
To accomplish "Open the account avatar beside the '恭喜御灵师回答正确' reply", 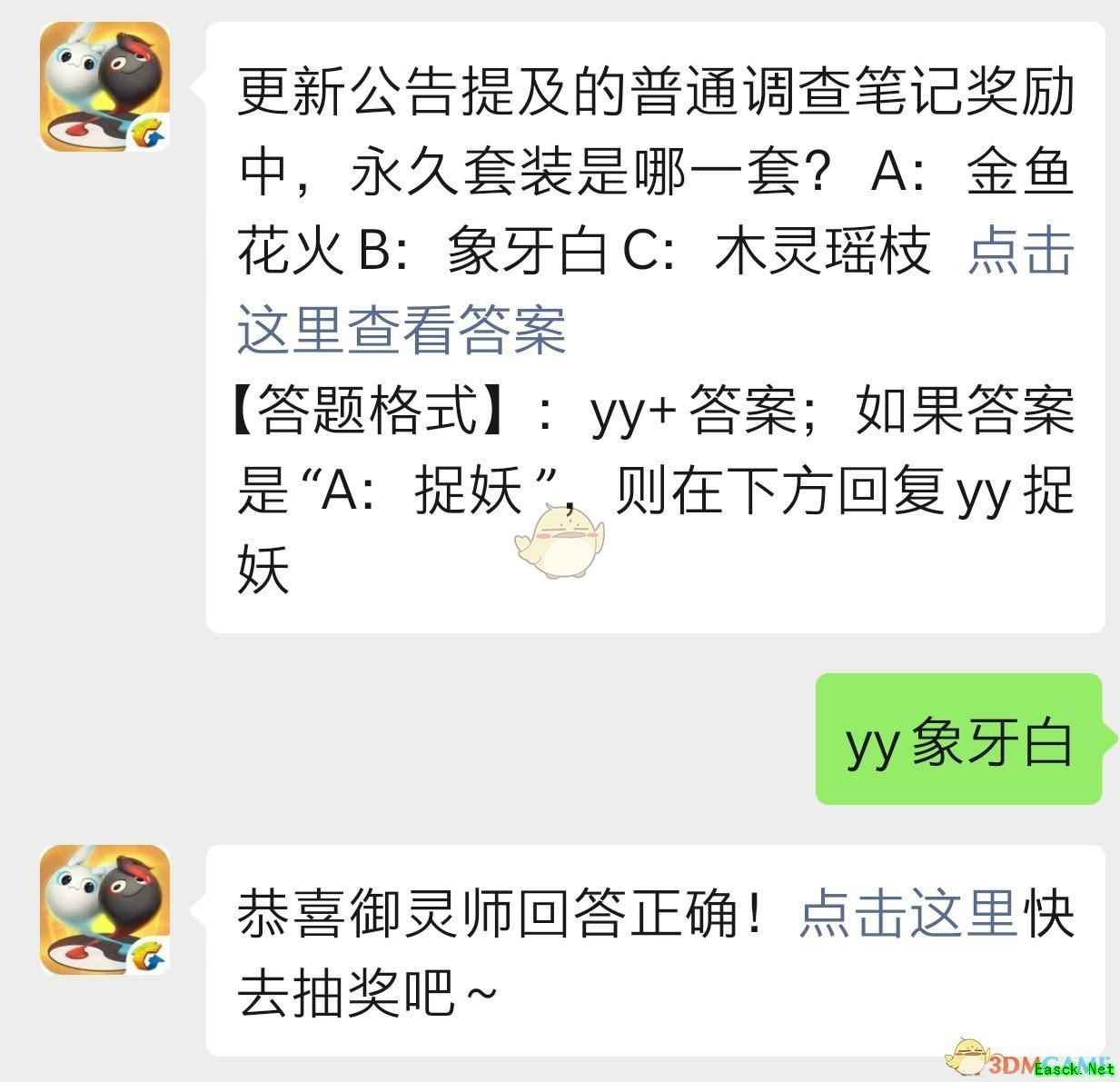I will [104, 909].
